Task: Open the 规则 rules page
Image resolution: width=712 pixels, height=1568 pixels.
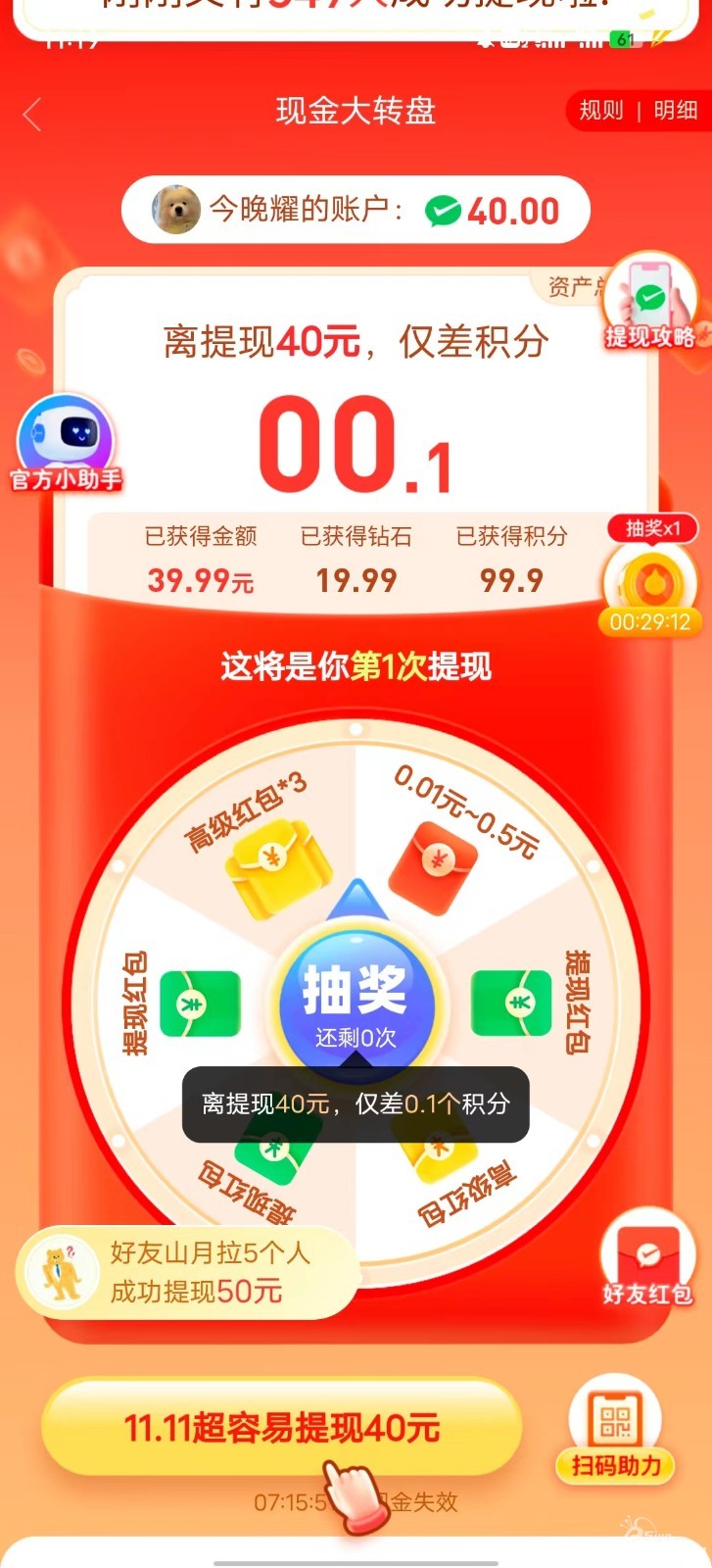Action: click(x=600, y=111)
